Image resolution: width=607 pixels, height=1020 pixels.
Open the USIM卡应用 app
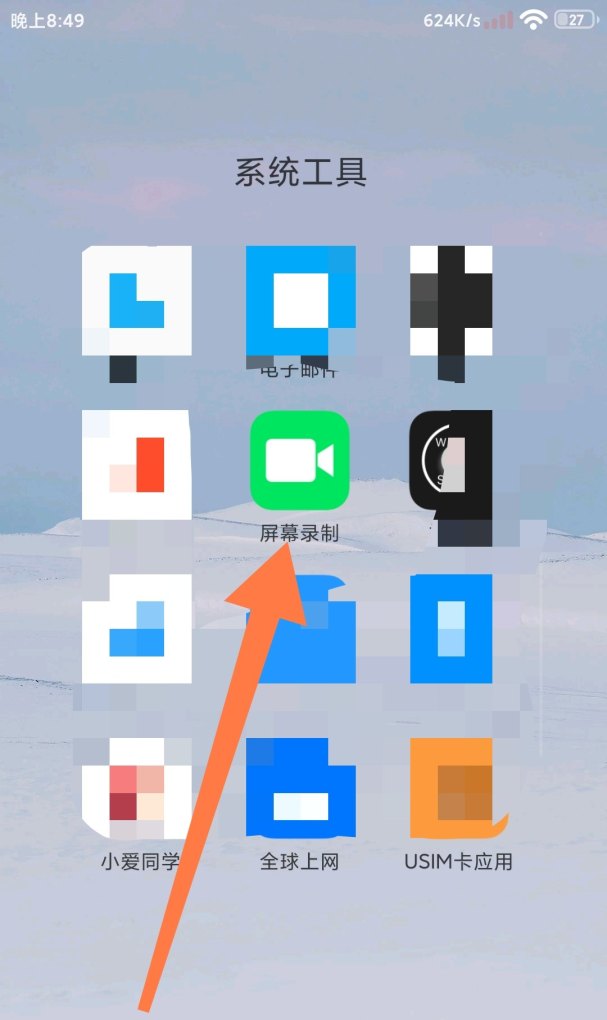pyautogui.click(x=452, y=790)
